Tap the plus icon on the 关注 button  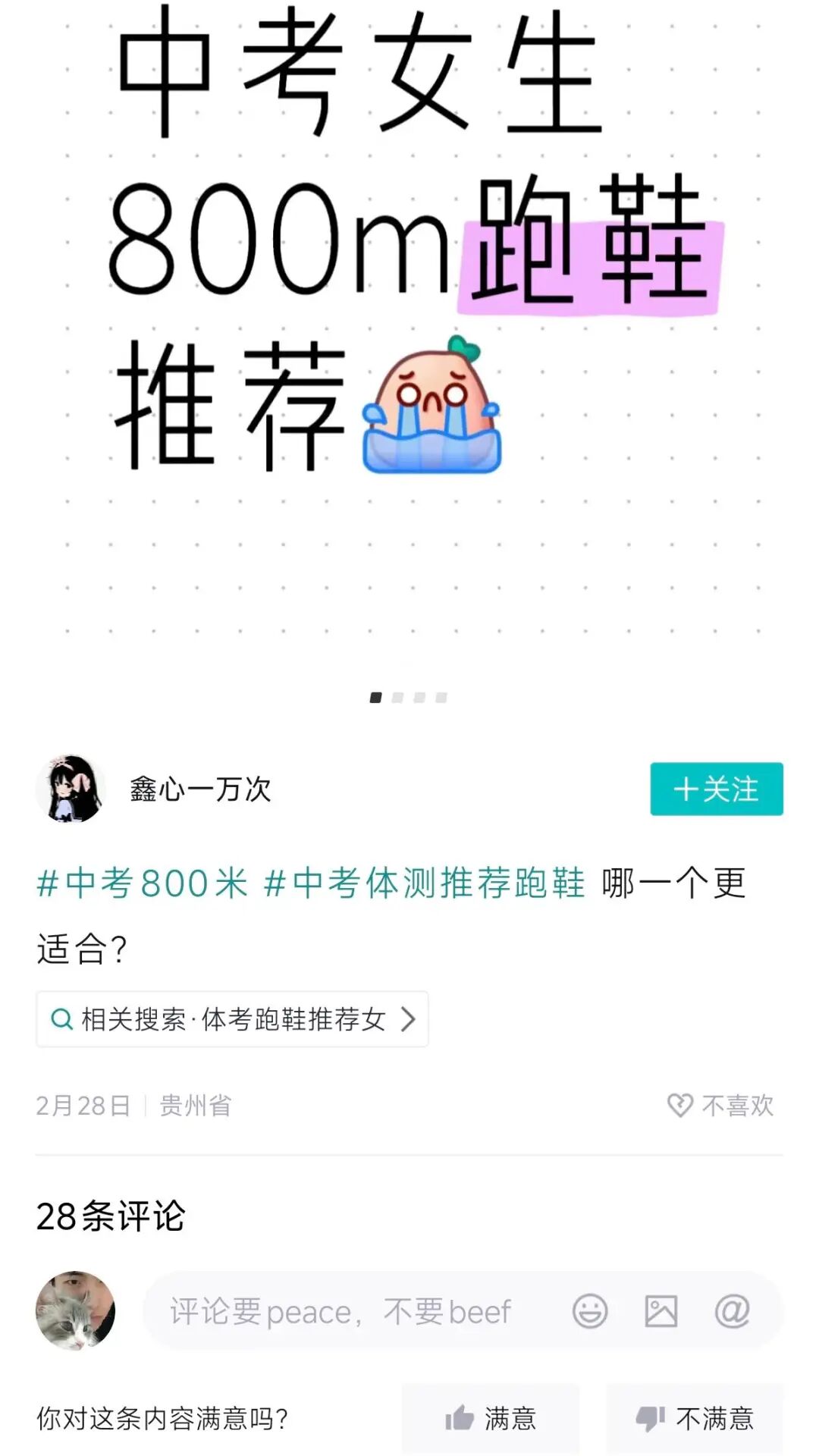[685, 789]
